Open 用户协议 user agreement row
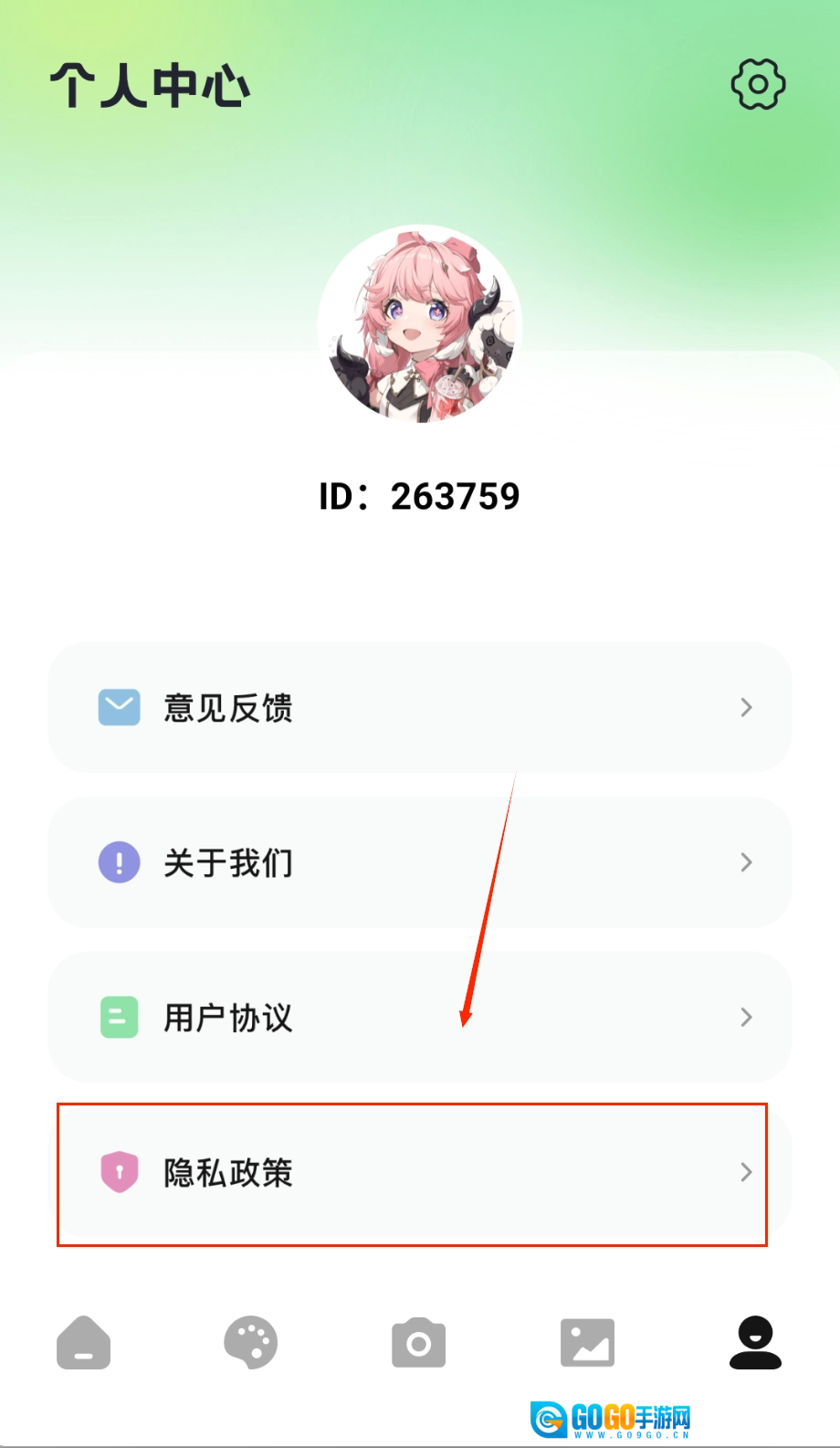The image size is (840, 1448). [x=419, y=1017]
